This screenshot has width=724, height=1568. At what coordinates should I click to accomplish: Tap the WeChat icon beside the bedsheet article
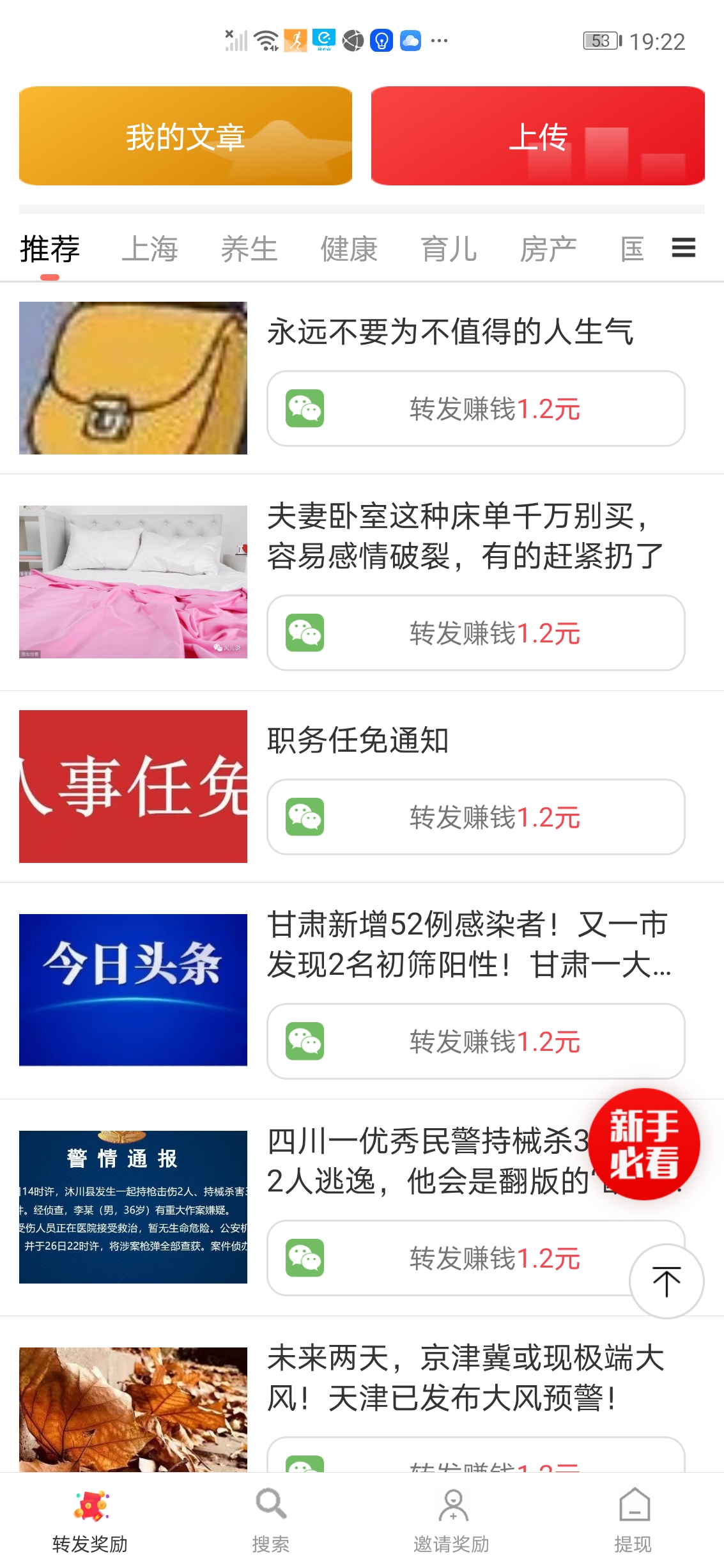click(305, 633)
